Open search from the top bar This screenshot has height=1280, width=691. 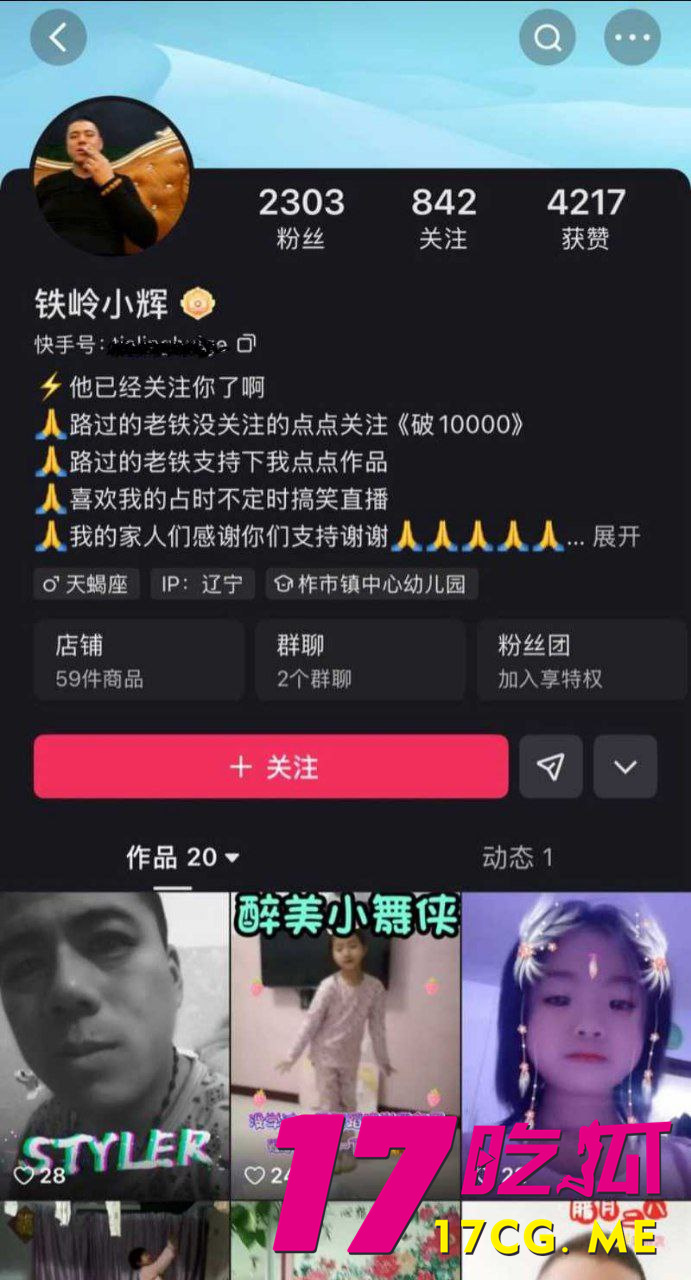pyautogui.click(x=547, y=38)
